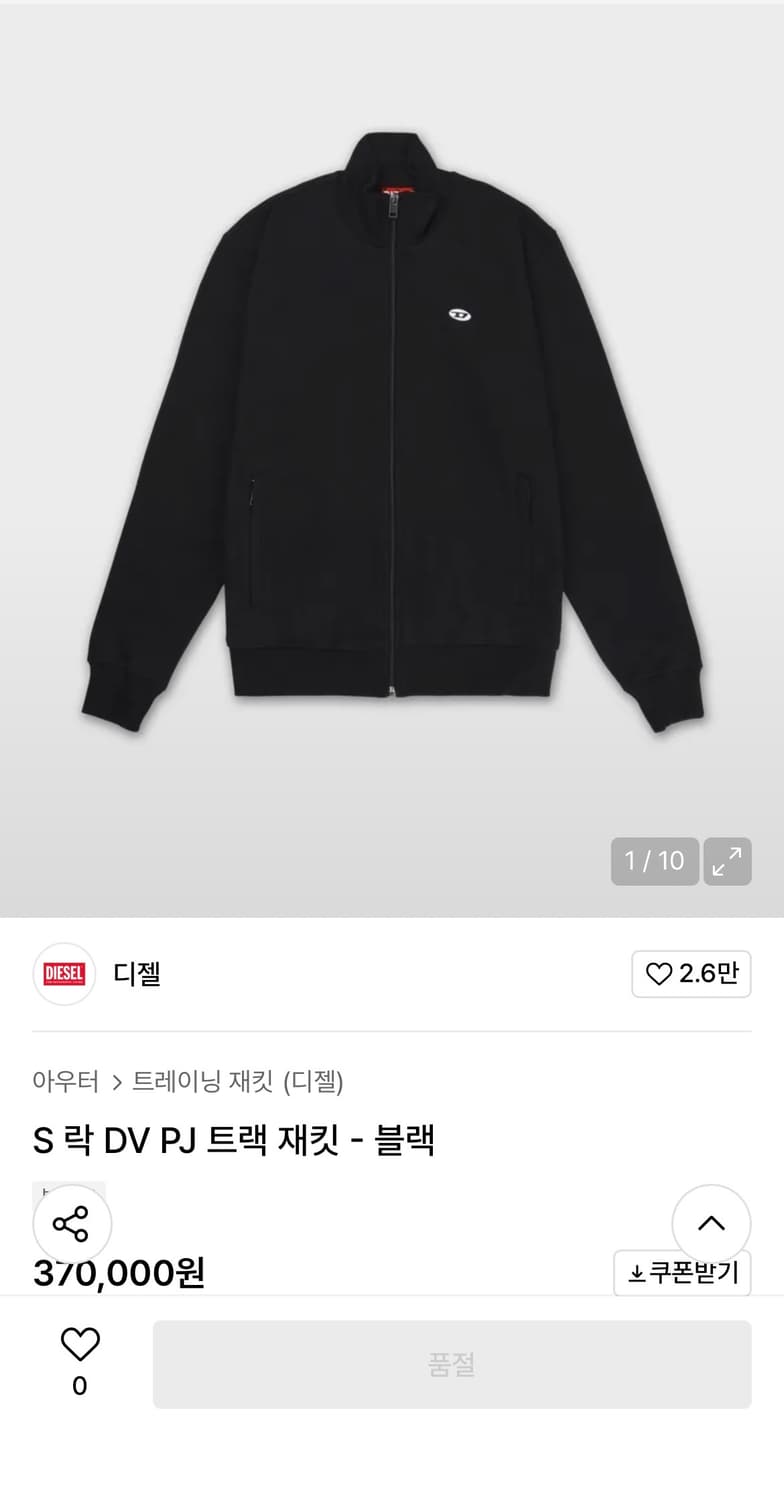Toggle the brand like showing 2.6만
This screenshot has width=784, height=1500.
pos(691,974)
